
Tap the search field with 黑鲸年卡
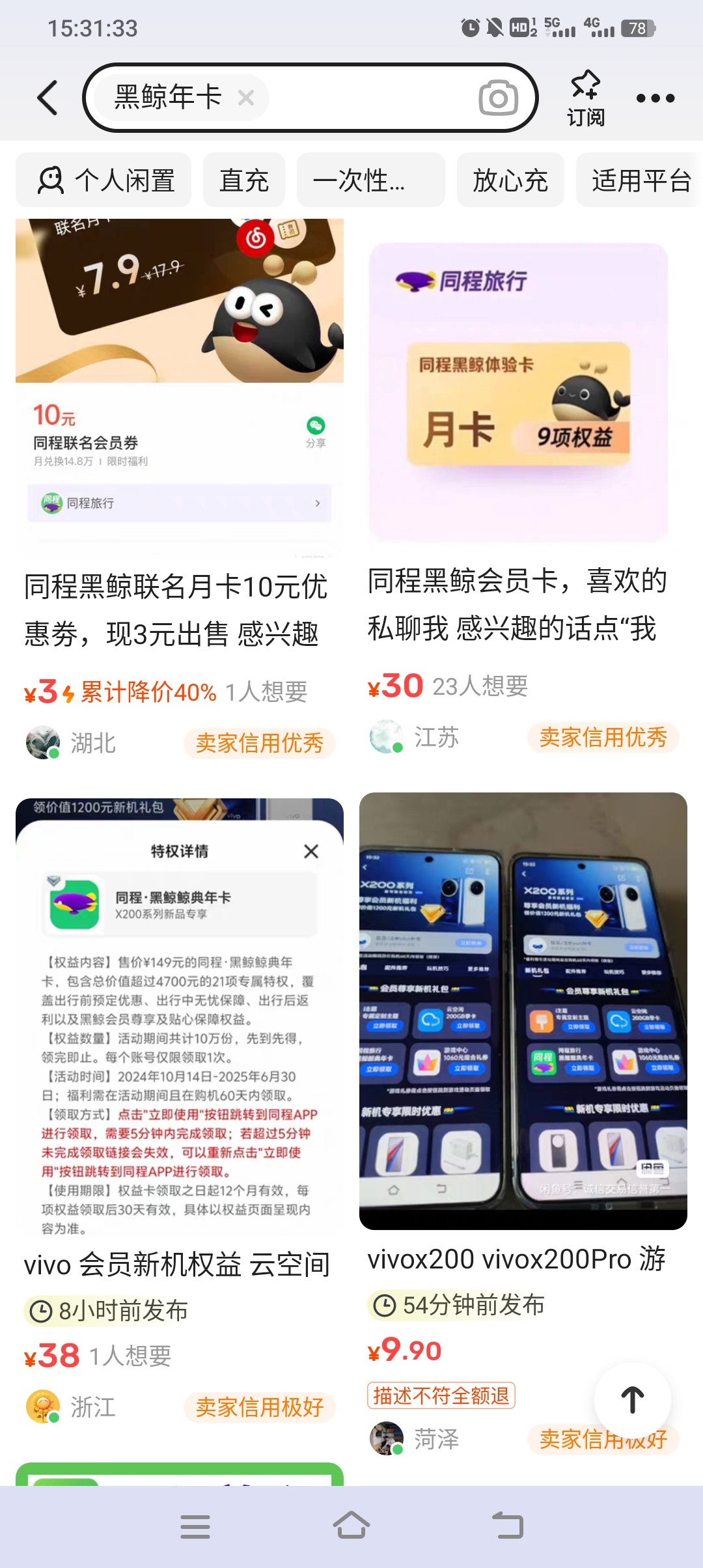click(x=365, y=98)
